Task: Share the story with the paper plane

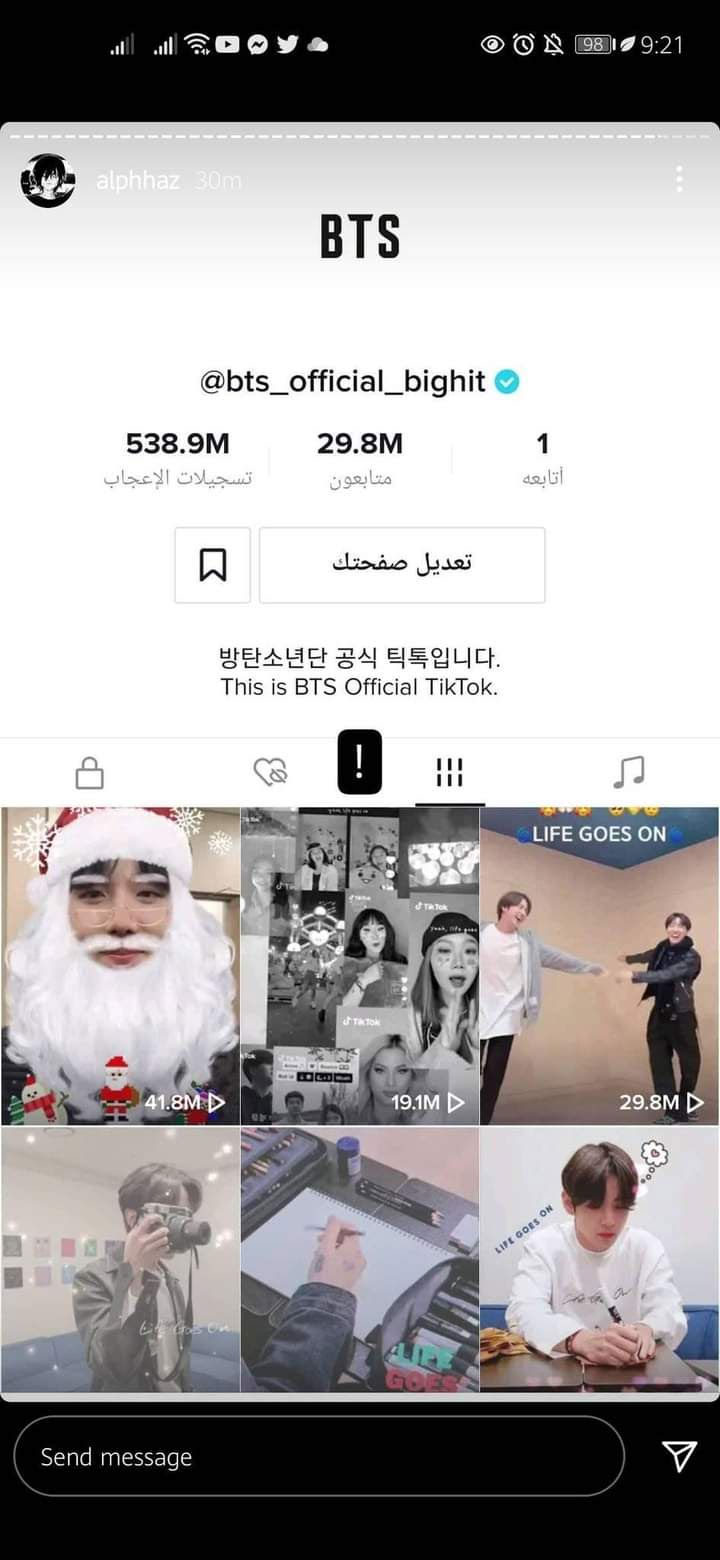Action: click(x=679, y=1456)
